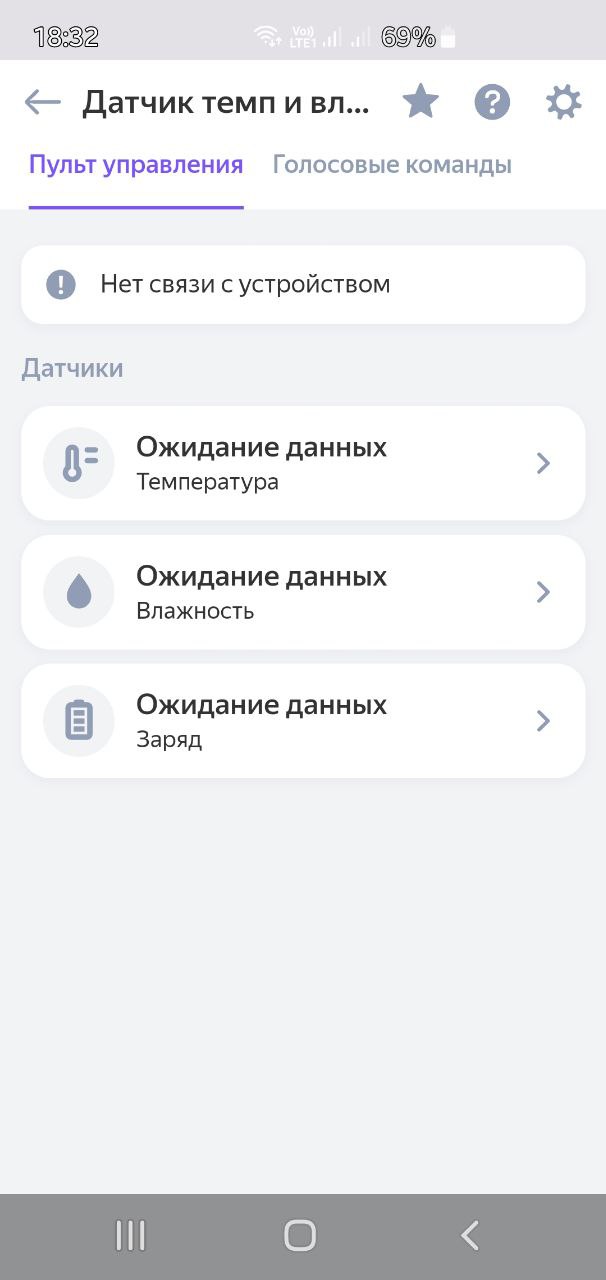Open device settings gear icon

coord(563,102)
